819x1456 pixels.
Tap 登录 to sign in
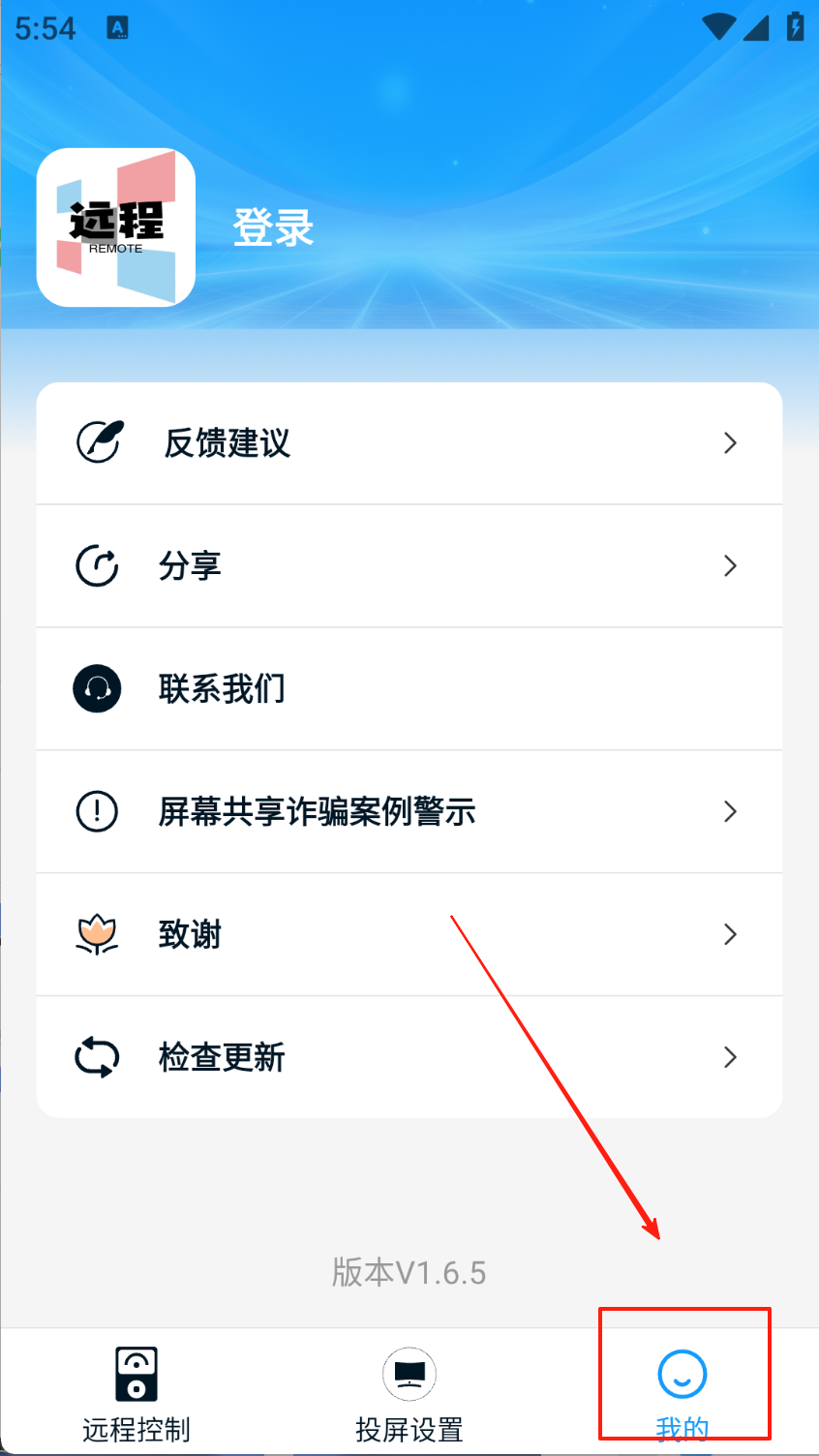tap(273, 228)
